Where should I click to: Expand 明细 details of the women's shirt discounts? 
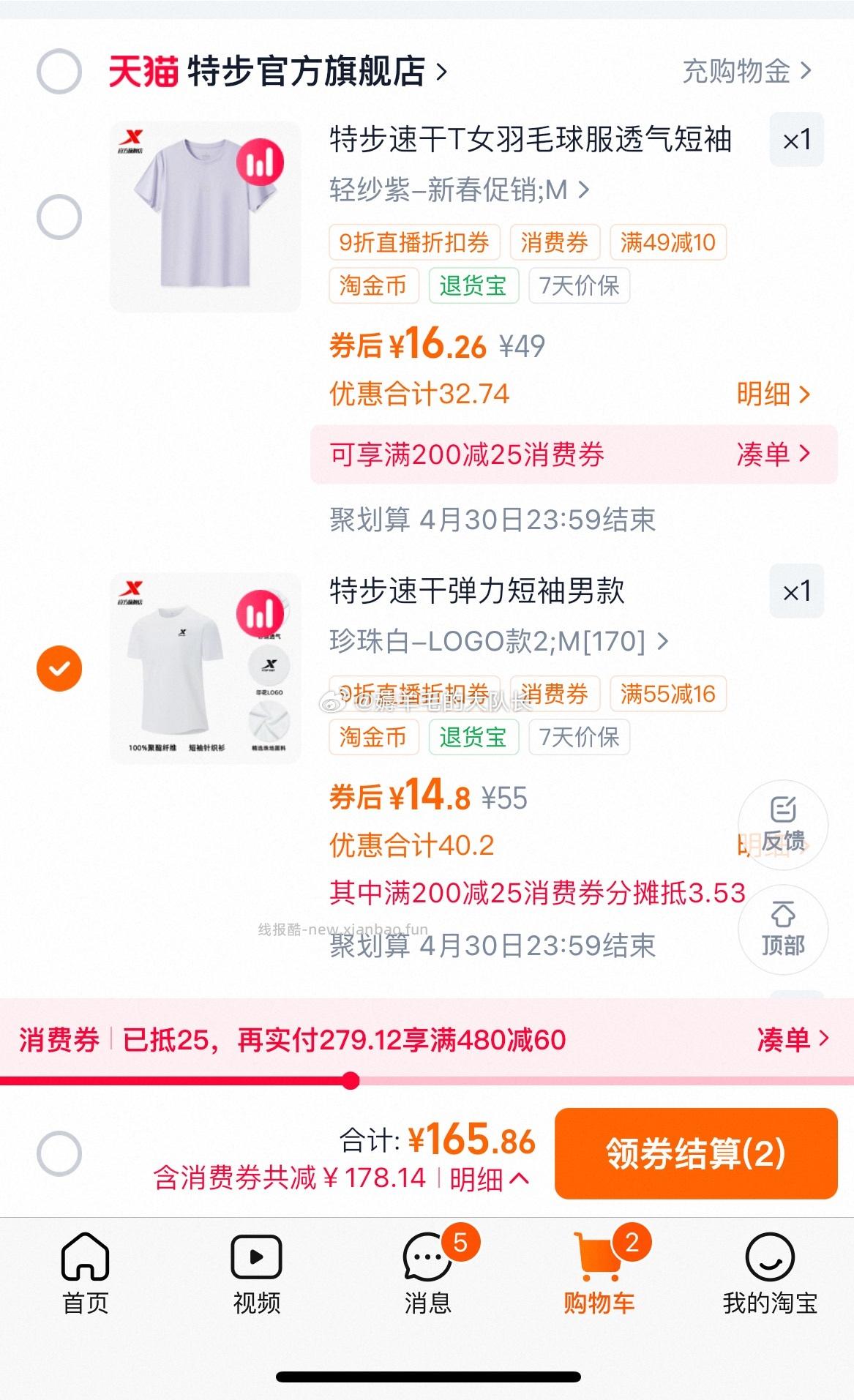click(x=772, y=393)
